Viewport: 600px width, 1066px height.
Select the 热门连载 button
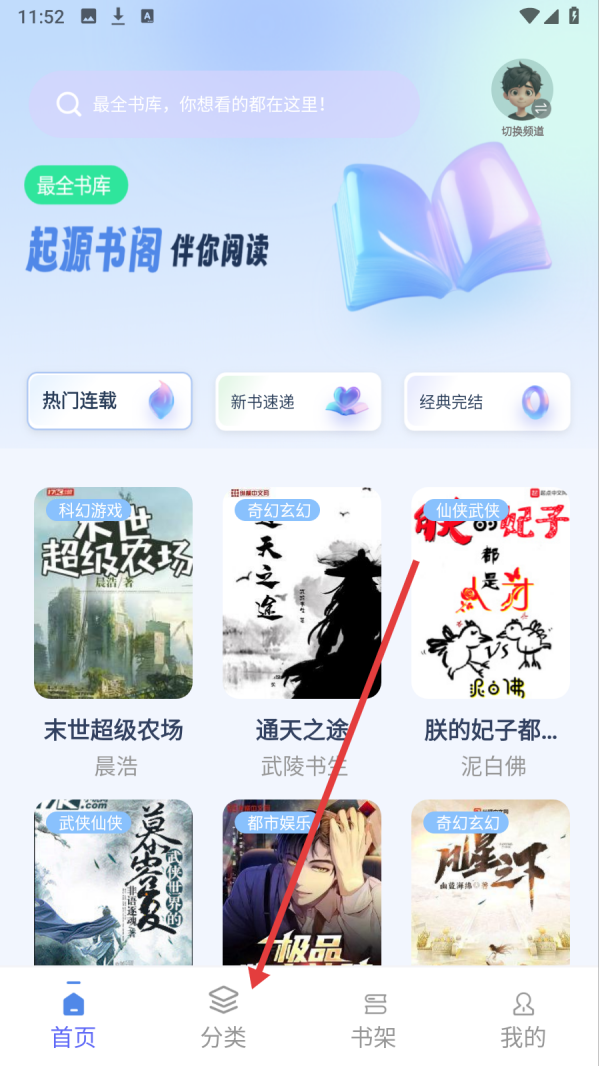point(109,401)
